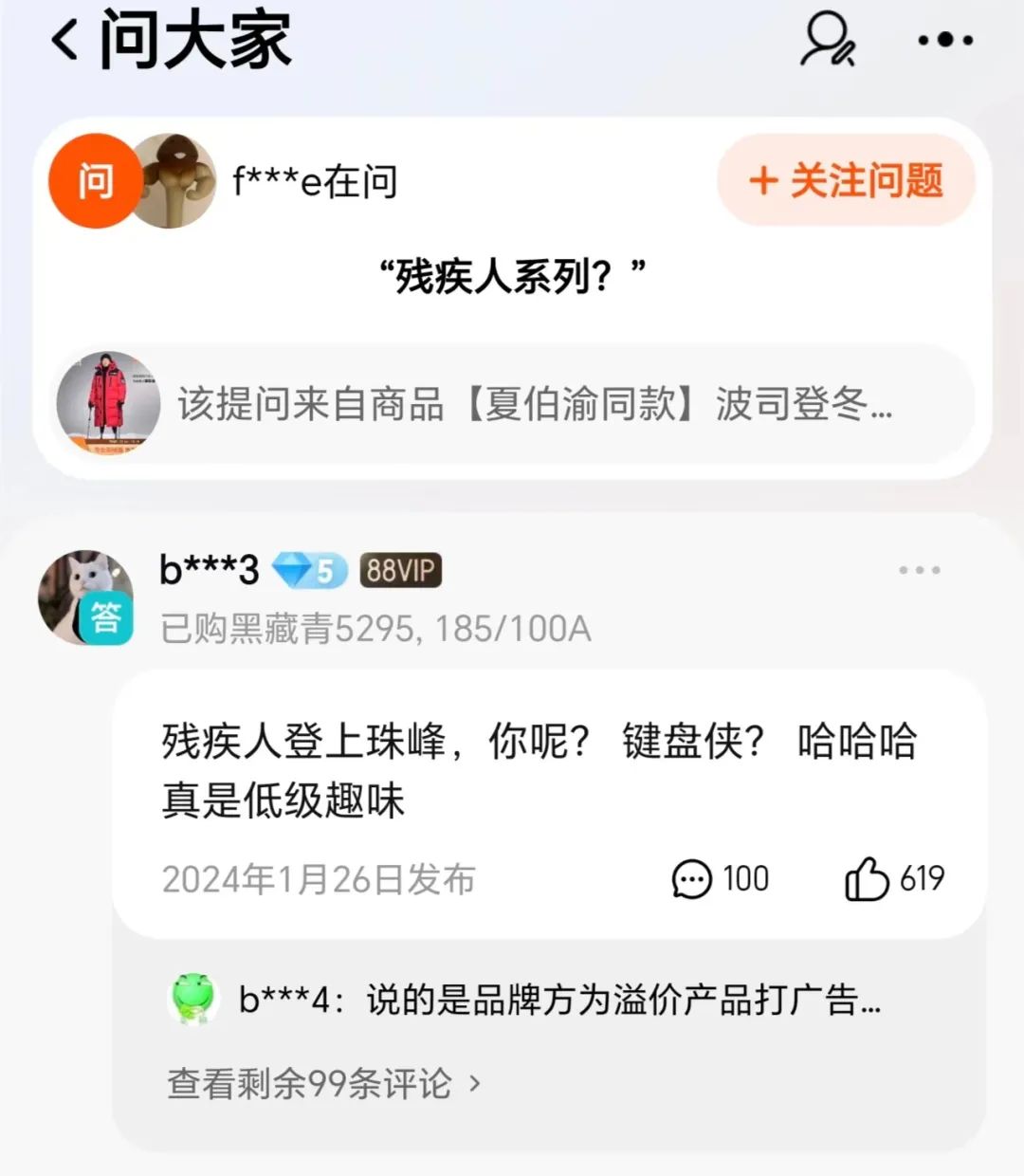Expand 查看剩余99条评论
This screenshot has height=1176, width=1024.
click(324, 1083)
